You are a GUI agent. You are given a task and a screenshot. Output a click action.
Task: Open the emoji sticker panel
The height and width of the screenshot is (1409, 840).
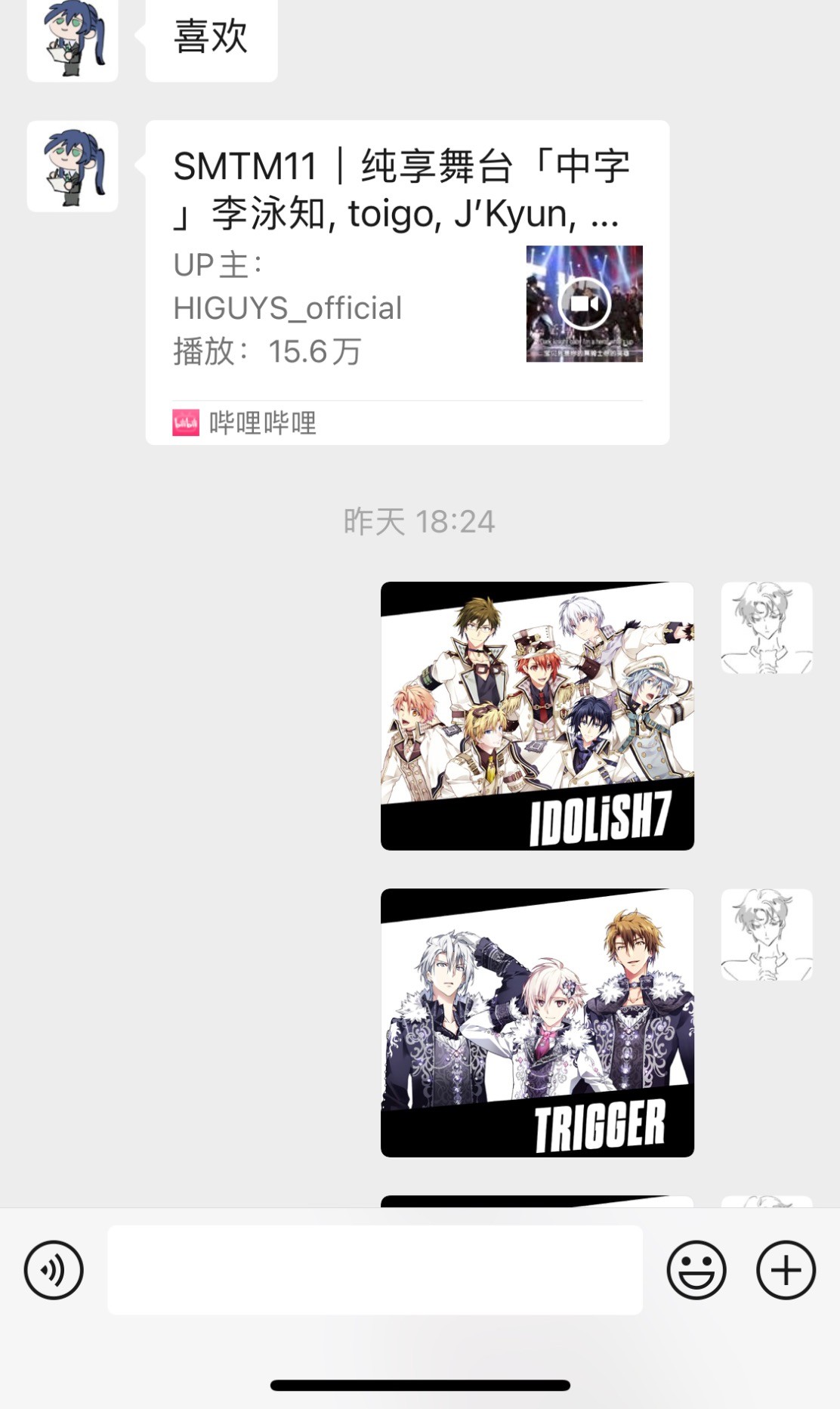696,1270
